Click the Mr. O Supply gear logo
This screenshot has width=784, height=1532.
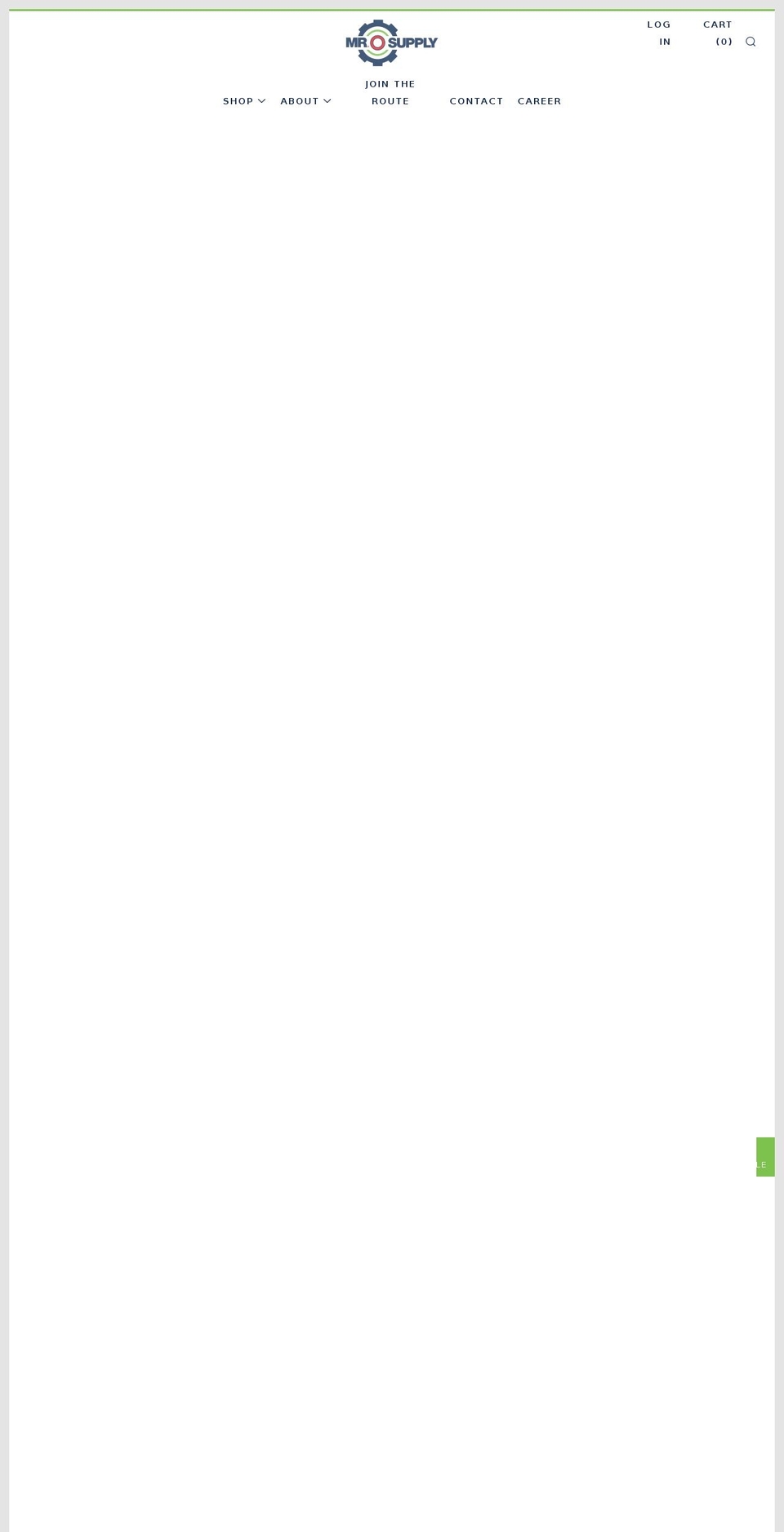point(391,42)
